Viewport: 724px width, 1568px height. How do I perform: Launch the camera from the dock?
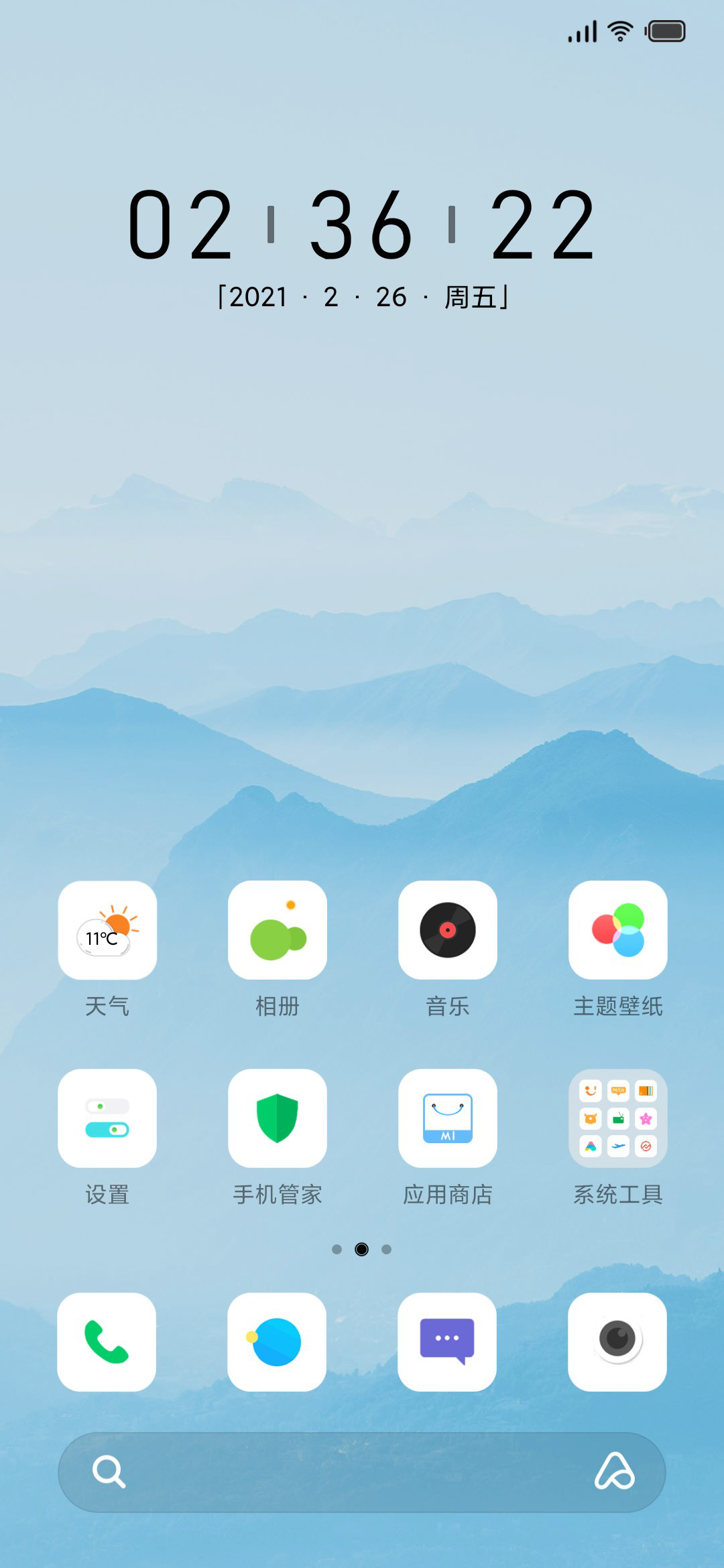click(617, 1342)
